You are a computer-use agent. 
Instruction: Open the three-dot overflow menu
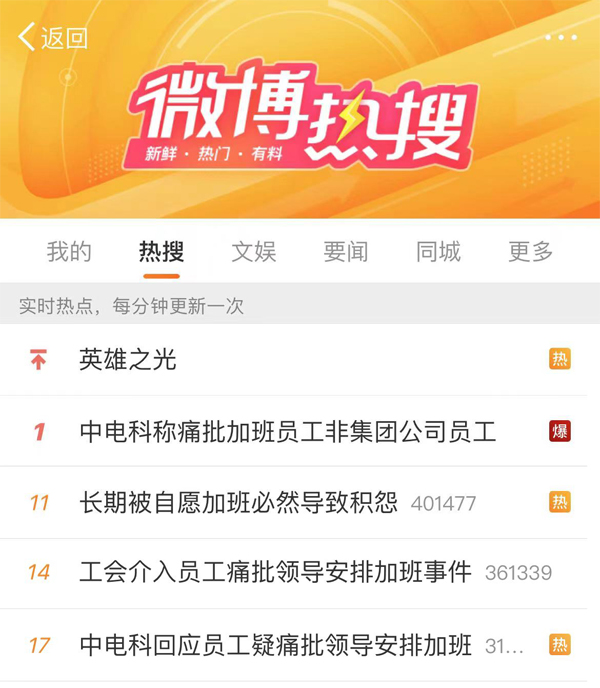[x=561, y=38]
